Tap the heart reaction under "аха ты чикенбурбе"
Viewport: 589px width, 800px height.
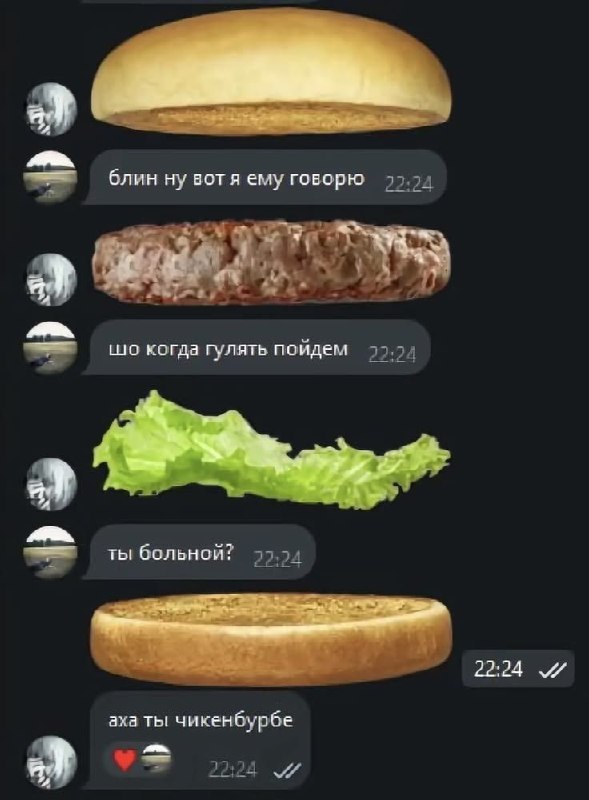pyautogui.click(x=124, y=759)
